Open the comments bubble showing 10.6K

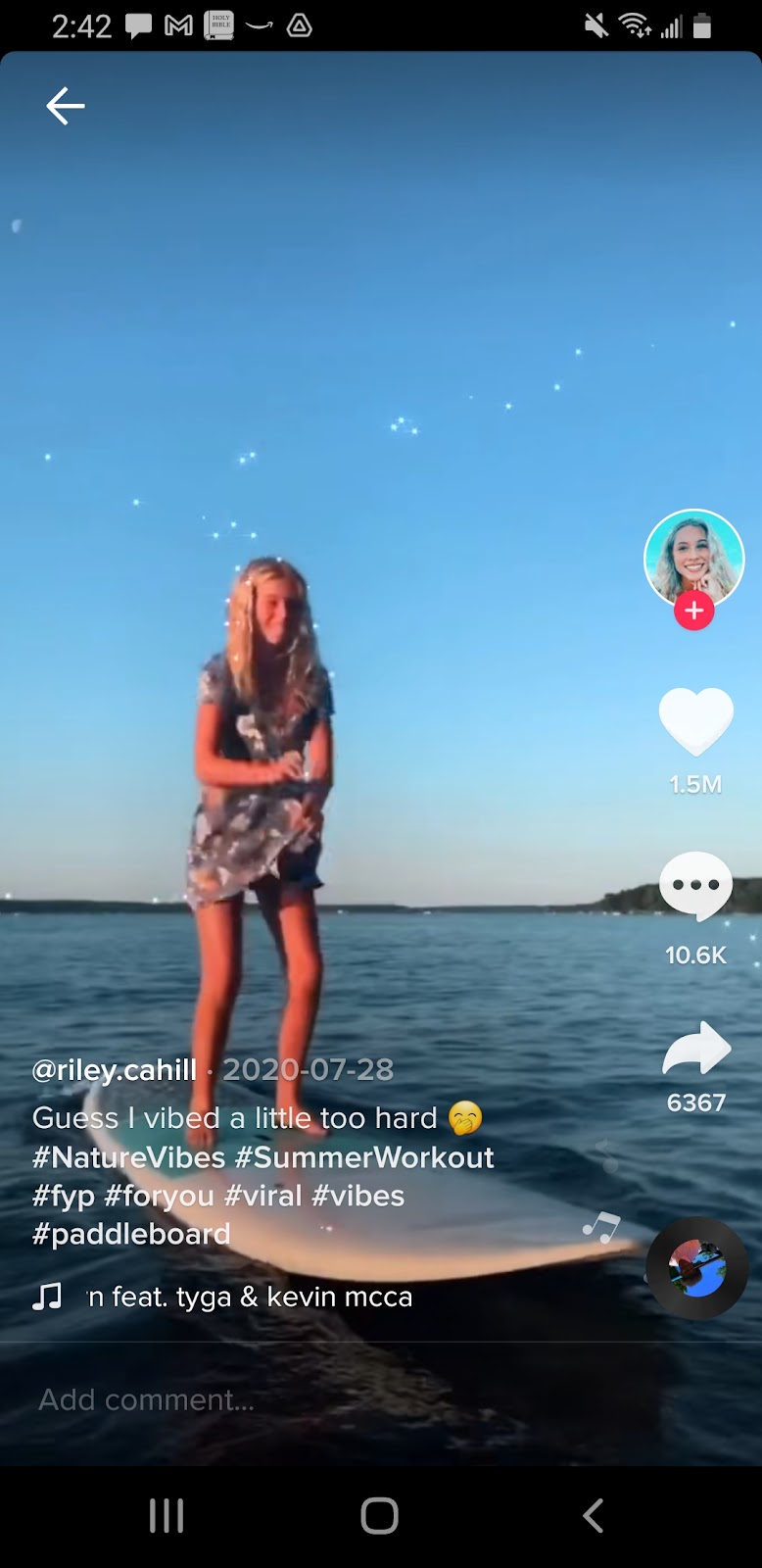(x=695, y=885)
